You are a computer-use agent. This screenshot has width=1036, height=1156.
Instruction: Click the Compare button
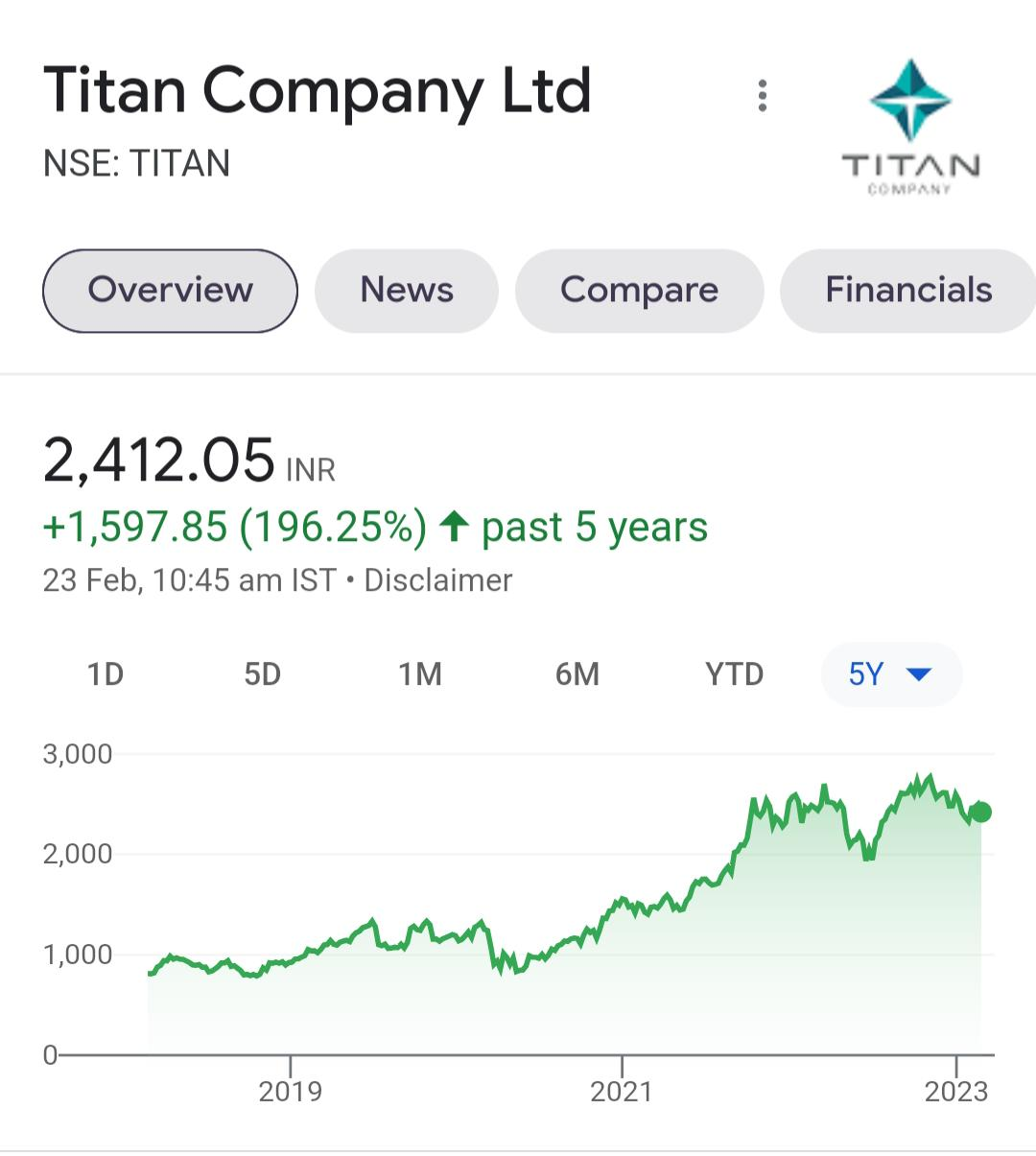tap(639, 290)
